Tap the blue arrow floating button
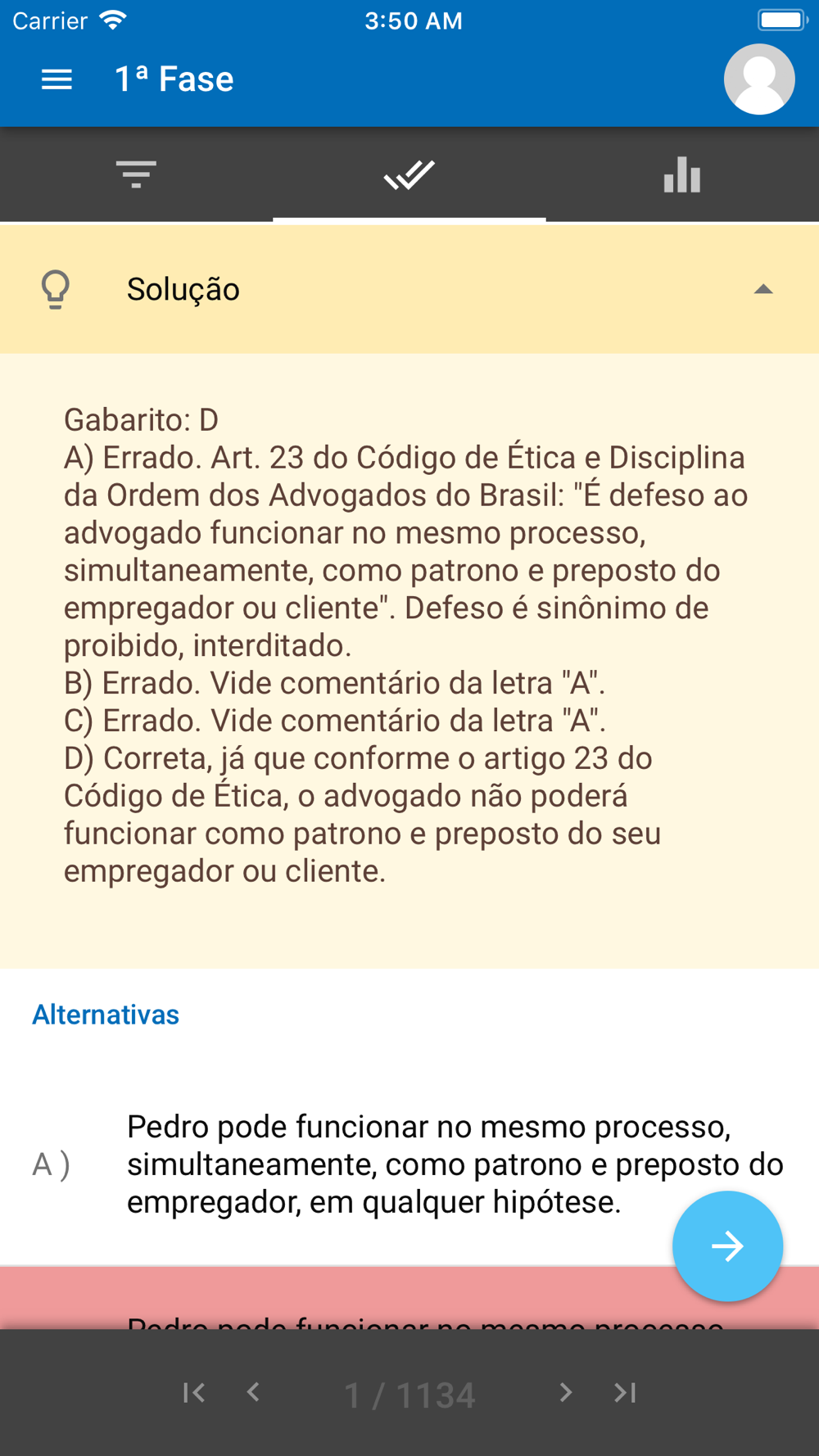The width and height of the screenshot is (819, 1456). point(727,1246)
